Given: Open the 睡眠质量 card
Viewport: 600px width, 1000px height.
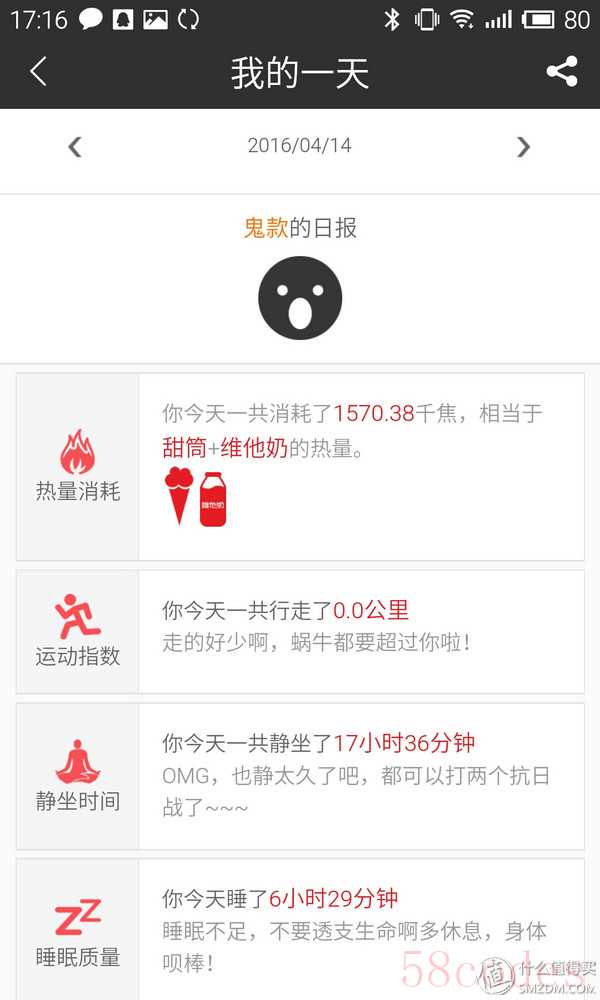Looking at the screenshot, I should 300,925.
